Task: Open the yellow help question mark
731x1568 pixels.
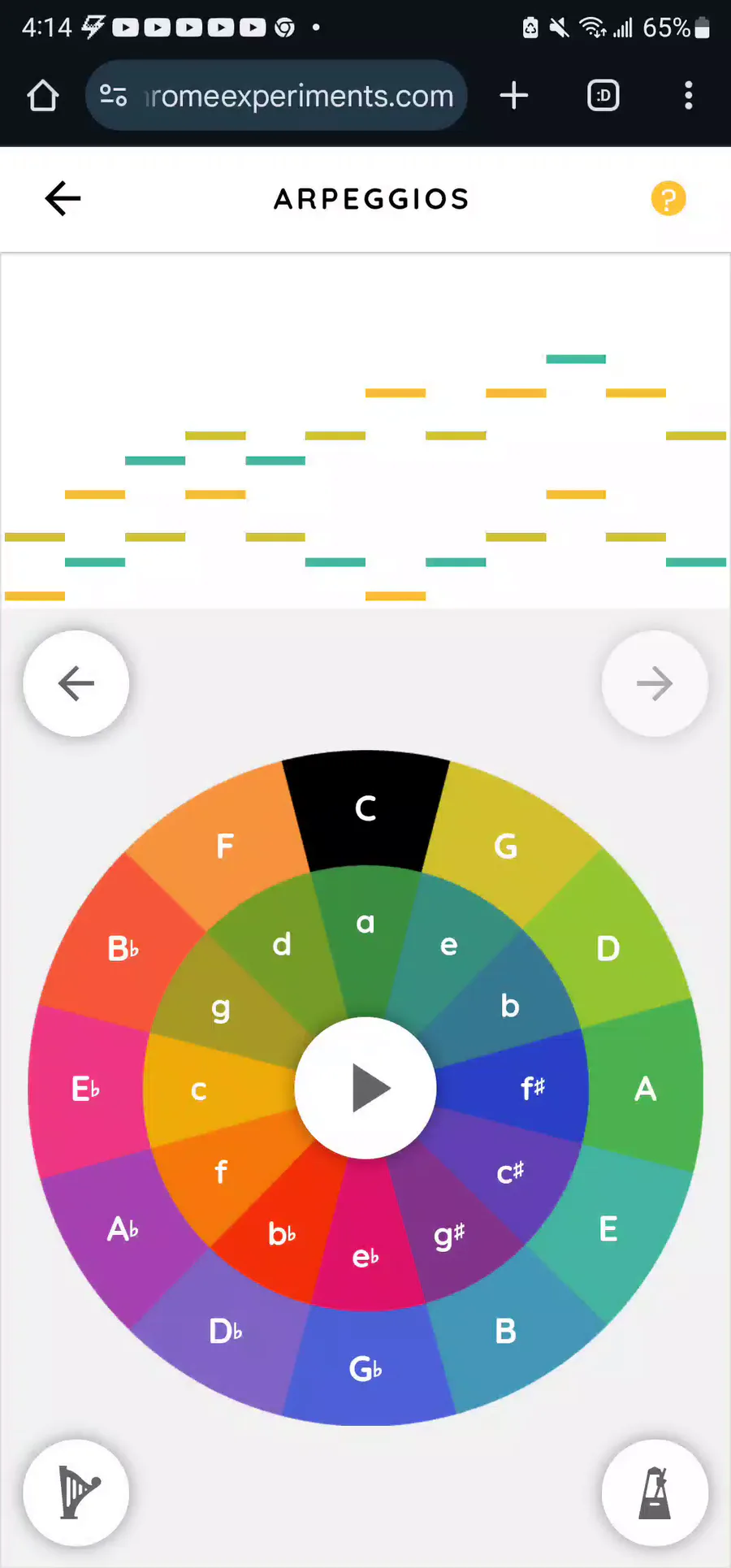Action: coord(668,198)
